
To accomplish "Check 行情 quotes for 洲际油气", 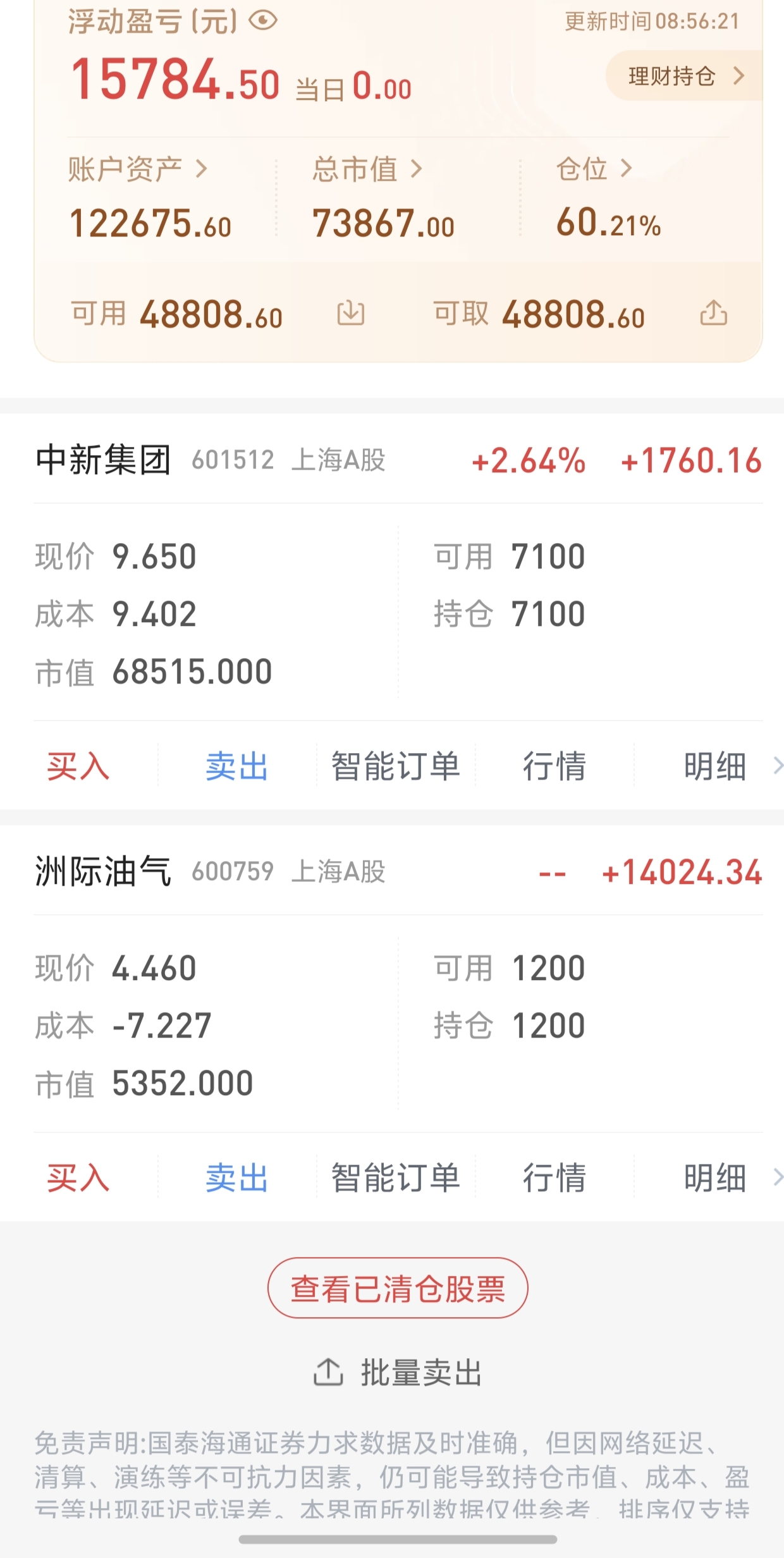I will (x=554, y=1178).
